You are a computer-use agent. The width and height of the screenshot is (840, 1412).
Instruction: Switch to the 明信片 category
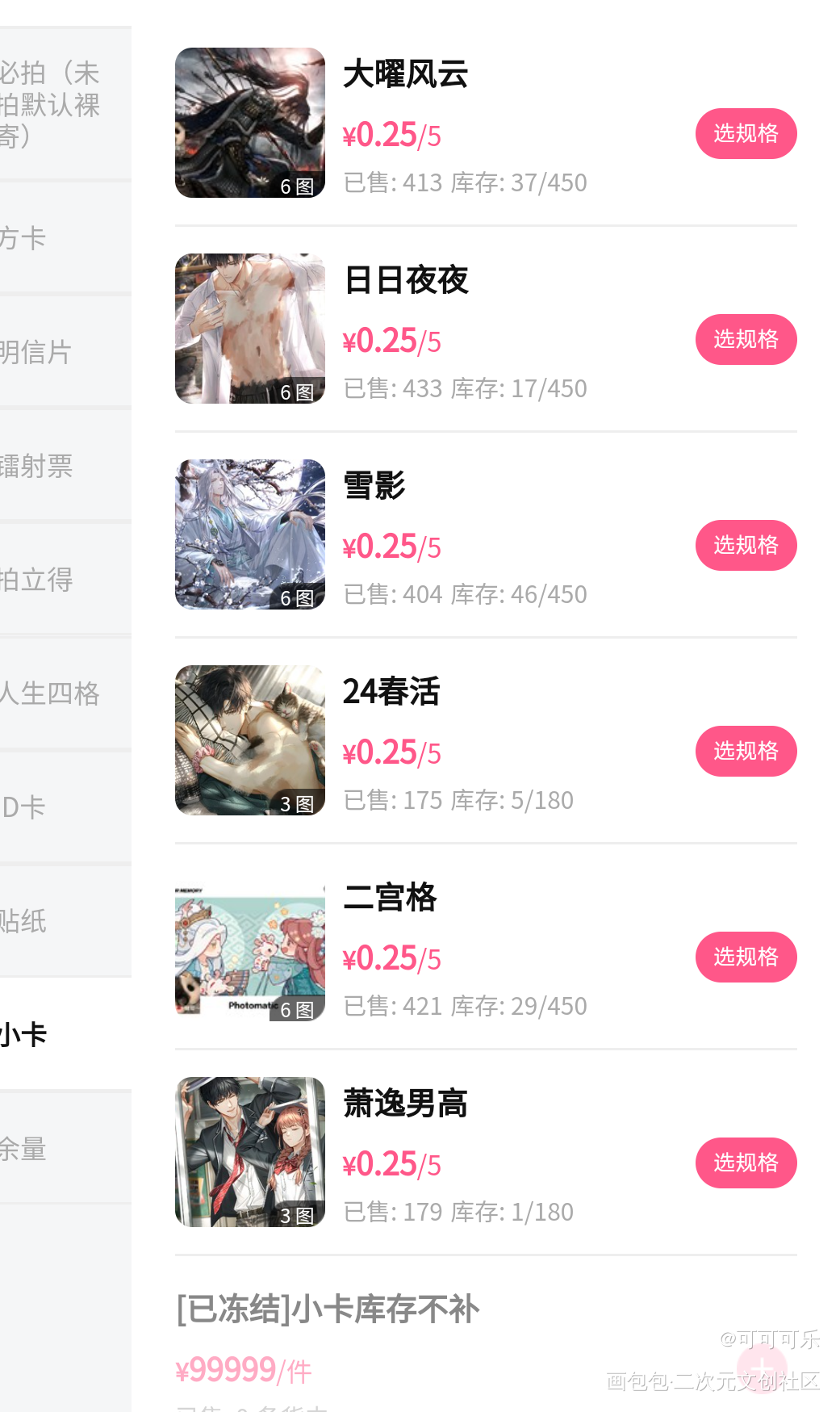point(48,352)
